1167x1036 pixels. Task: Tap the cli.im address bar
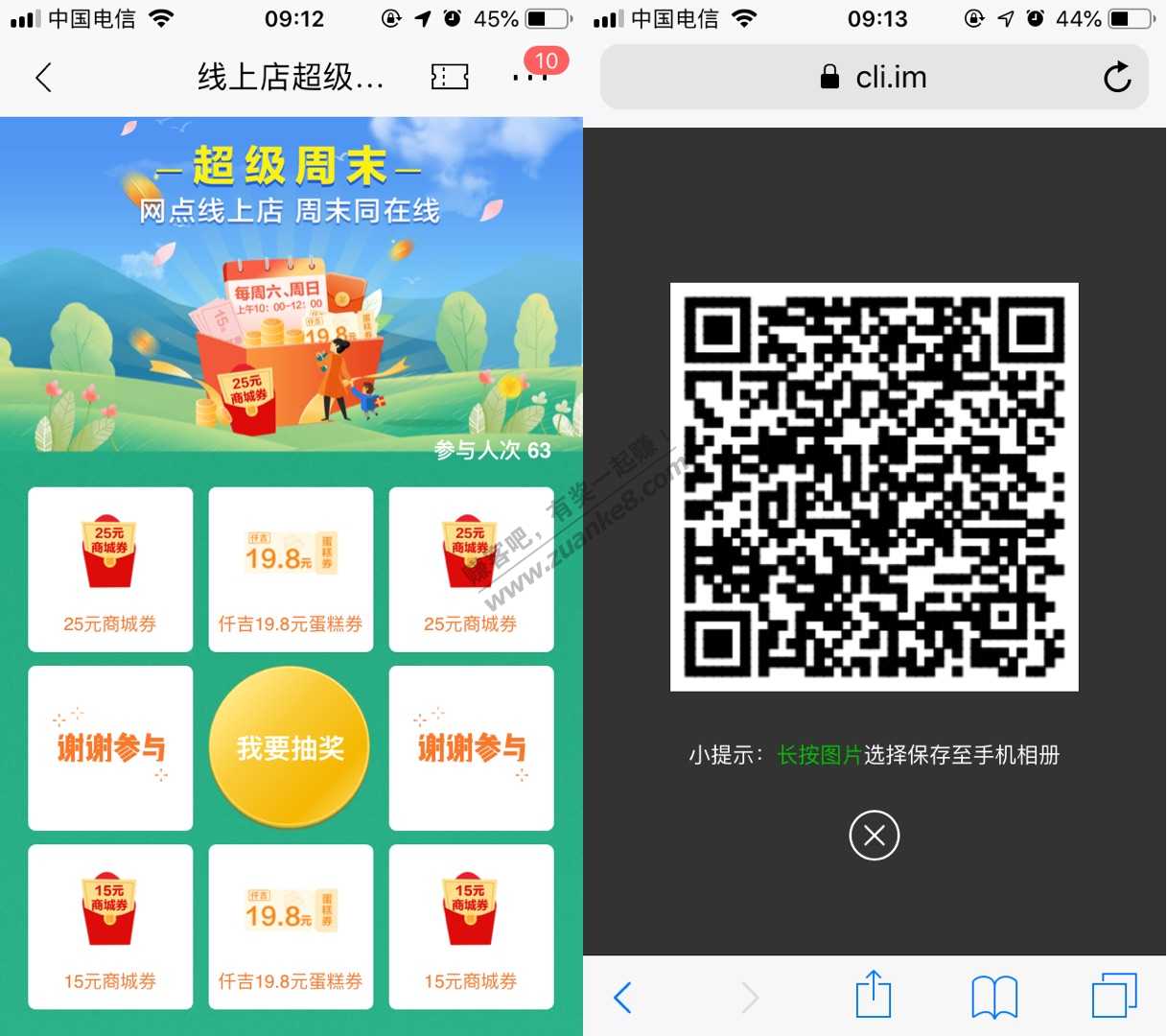pos(873,77)
